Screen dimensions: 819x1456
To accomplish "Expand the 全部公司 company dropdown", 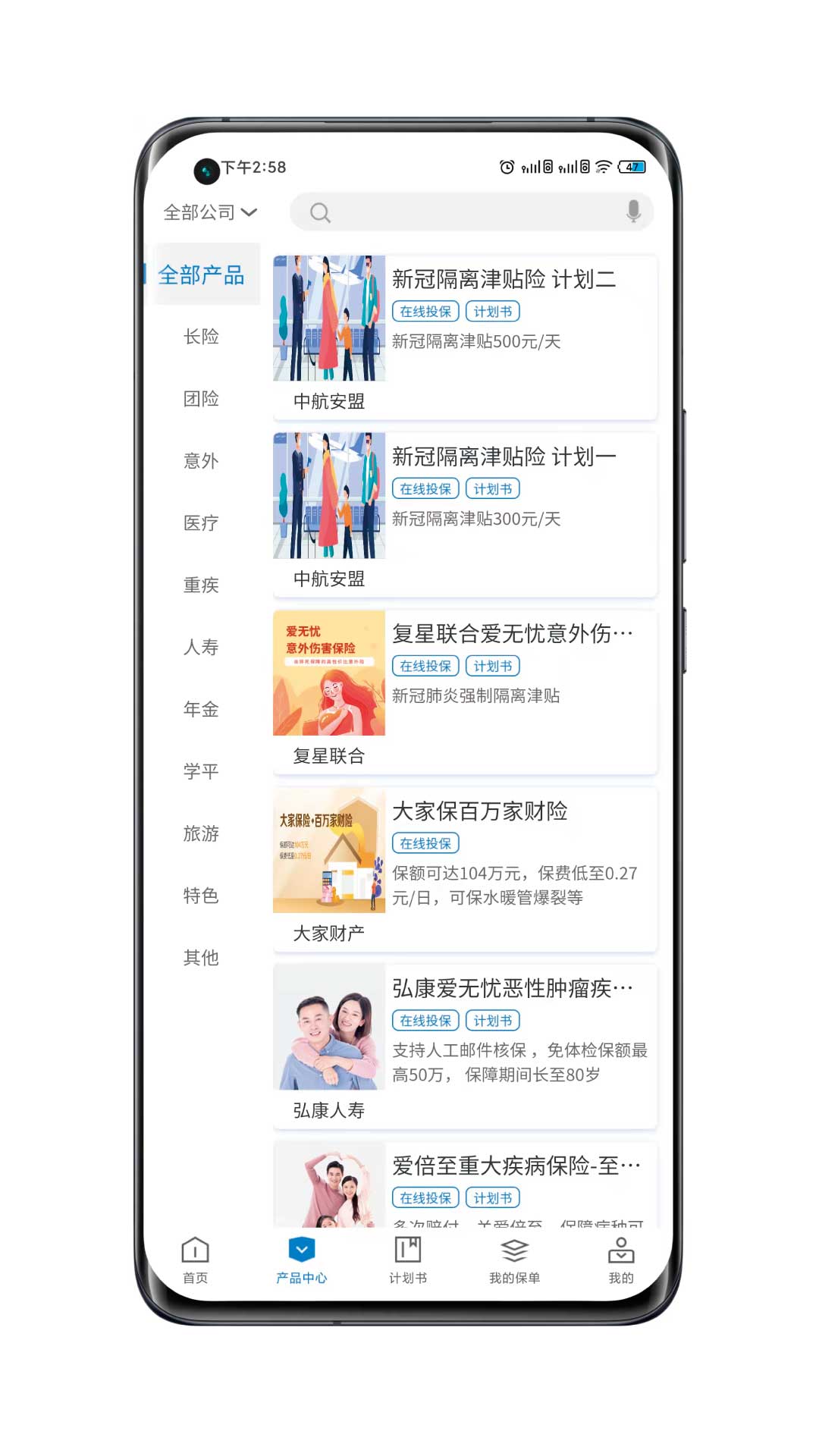I will pos(210,212).
